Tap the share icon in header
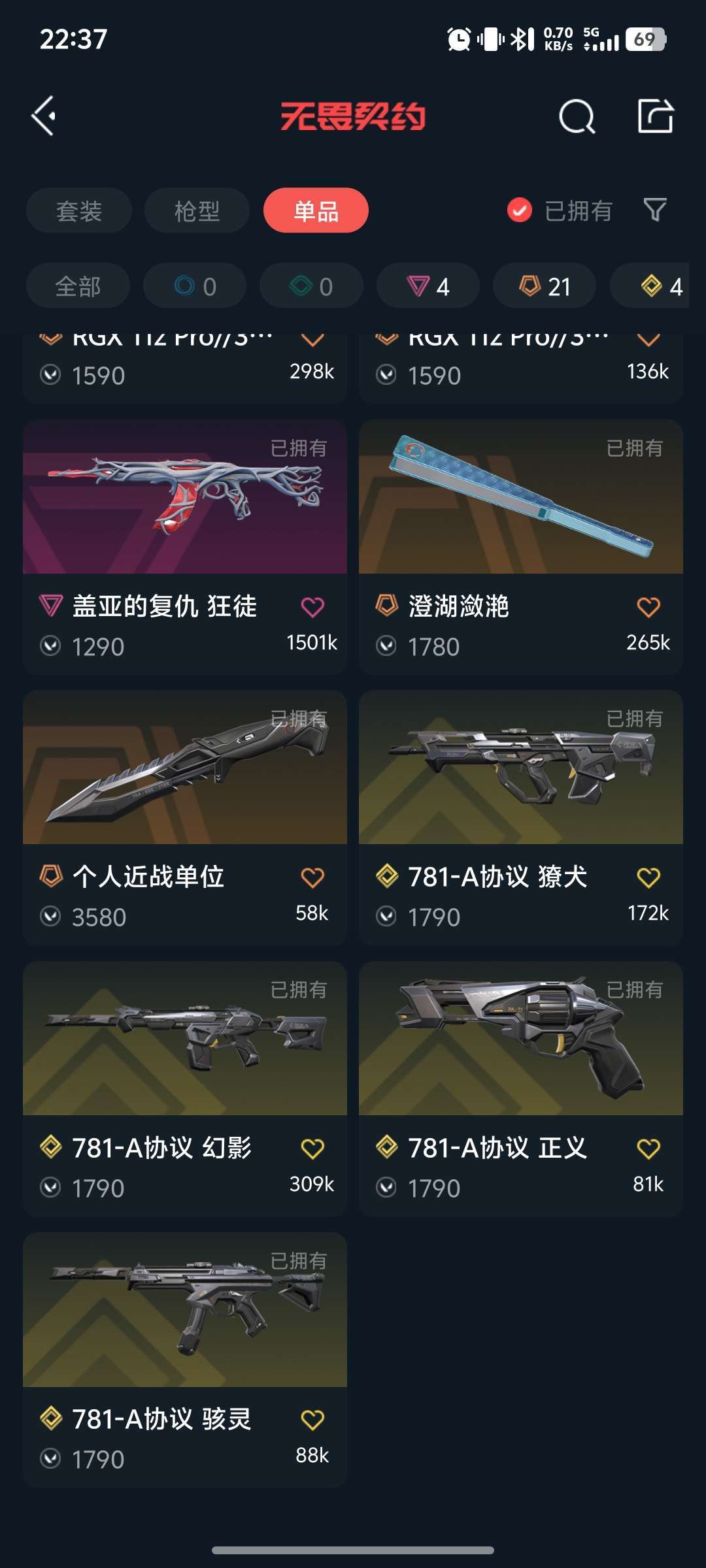This screenshot has height=1568, width=706. coord(655,116)
